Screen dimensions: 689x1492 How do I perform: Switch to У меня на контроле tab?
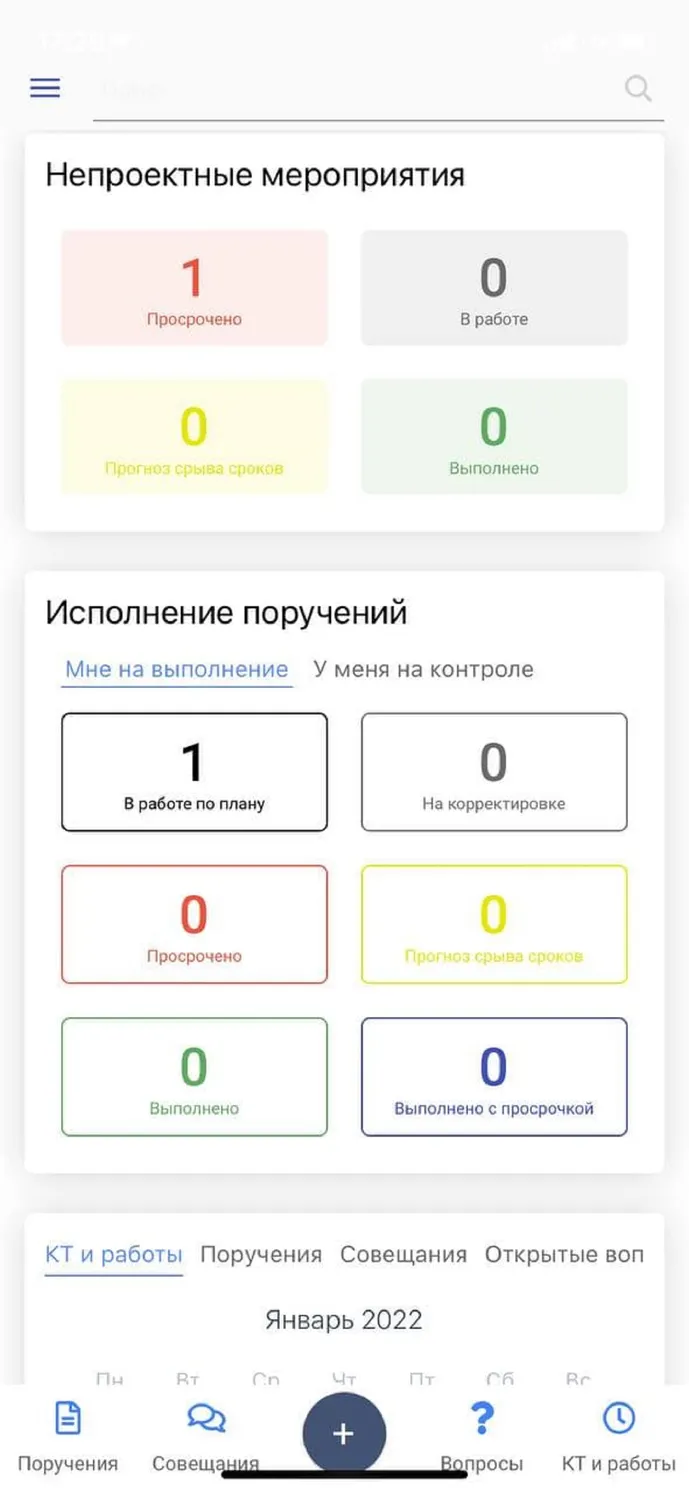[423, 670]
